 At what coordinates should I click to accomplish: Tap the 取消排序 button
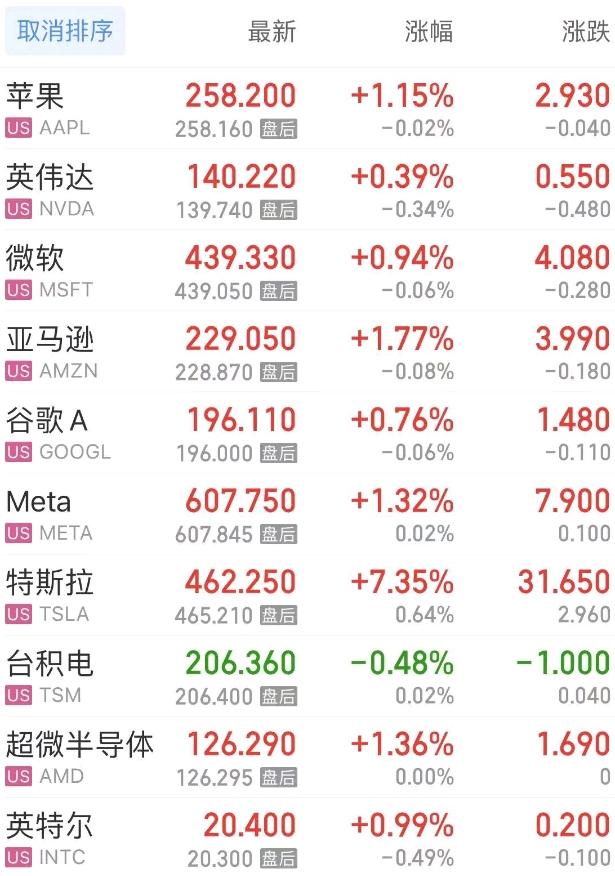pyautogui.click(x=65, y=31)
